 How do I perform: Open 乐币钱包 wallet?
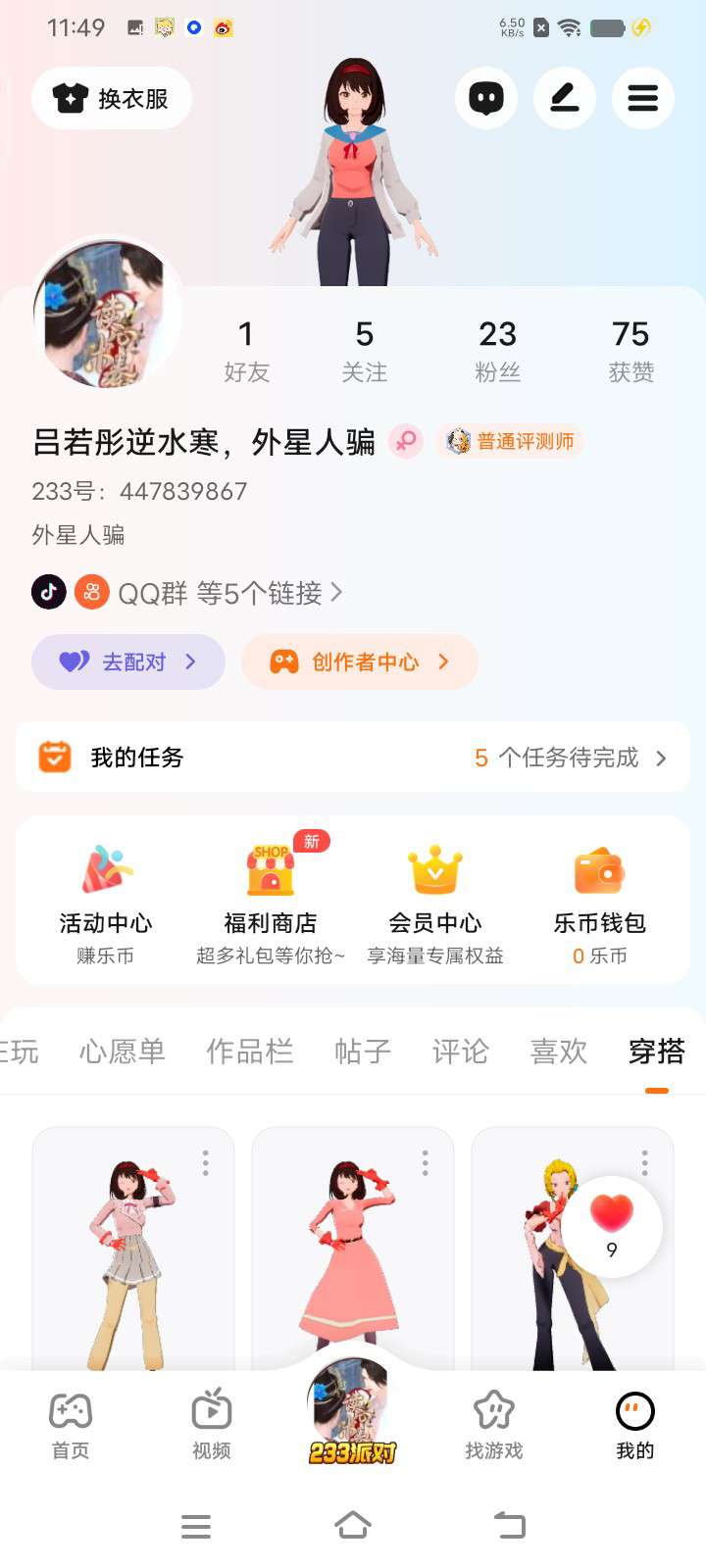click(x=599, y=900)
